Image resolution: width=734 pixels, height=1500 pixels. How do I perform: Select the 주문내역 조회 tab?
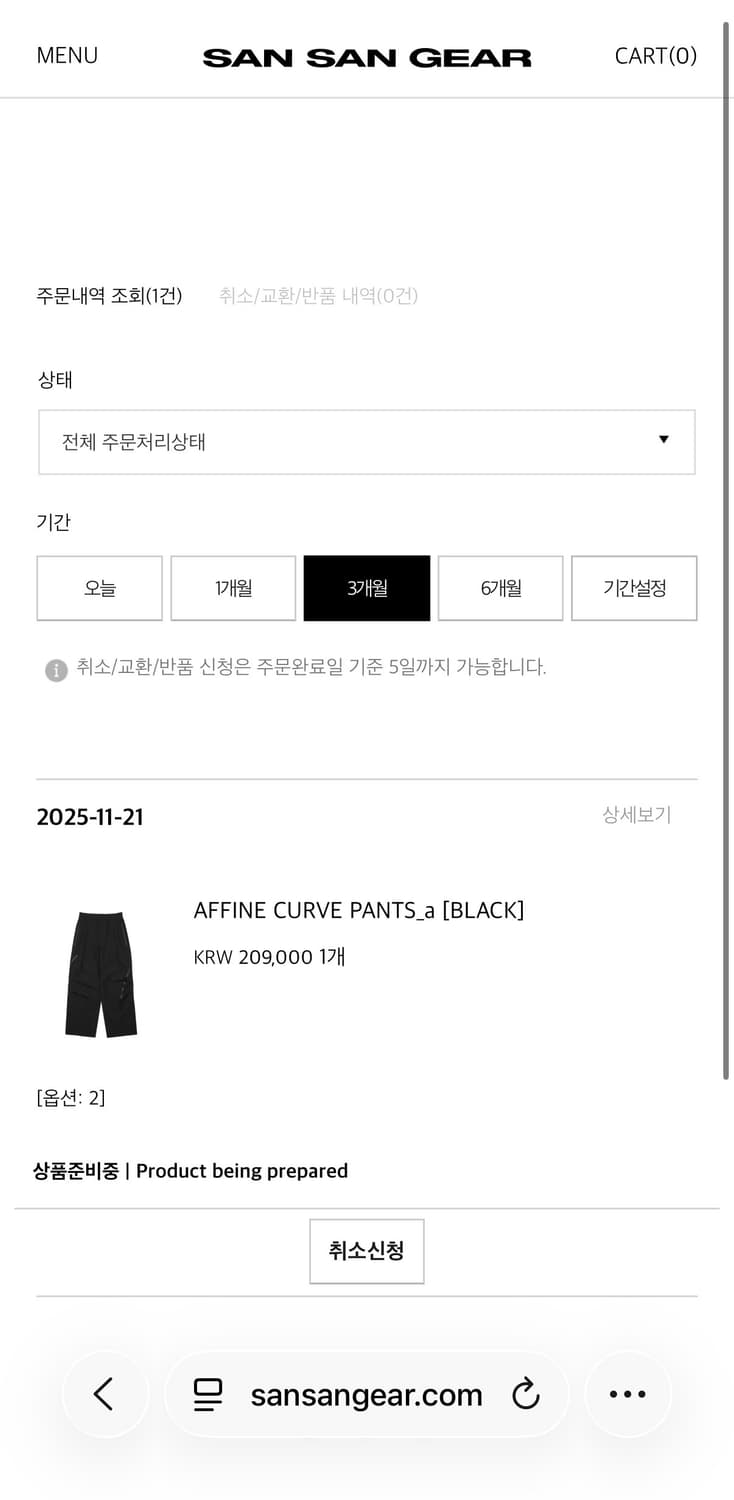tap(110, 296)
